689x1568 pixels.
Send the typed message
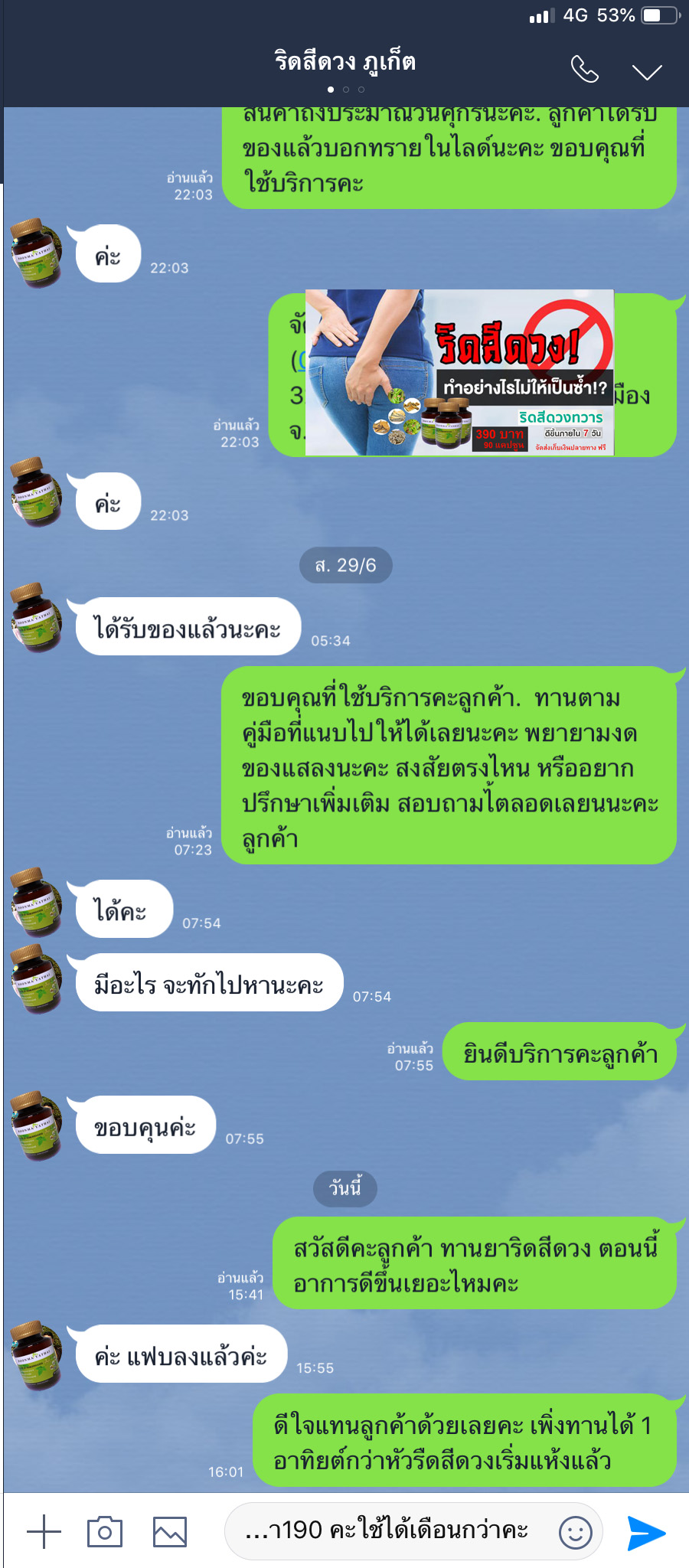coord(645,1532)
